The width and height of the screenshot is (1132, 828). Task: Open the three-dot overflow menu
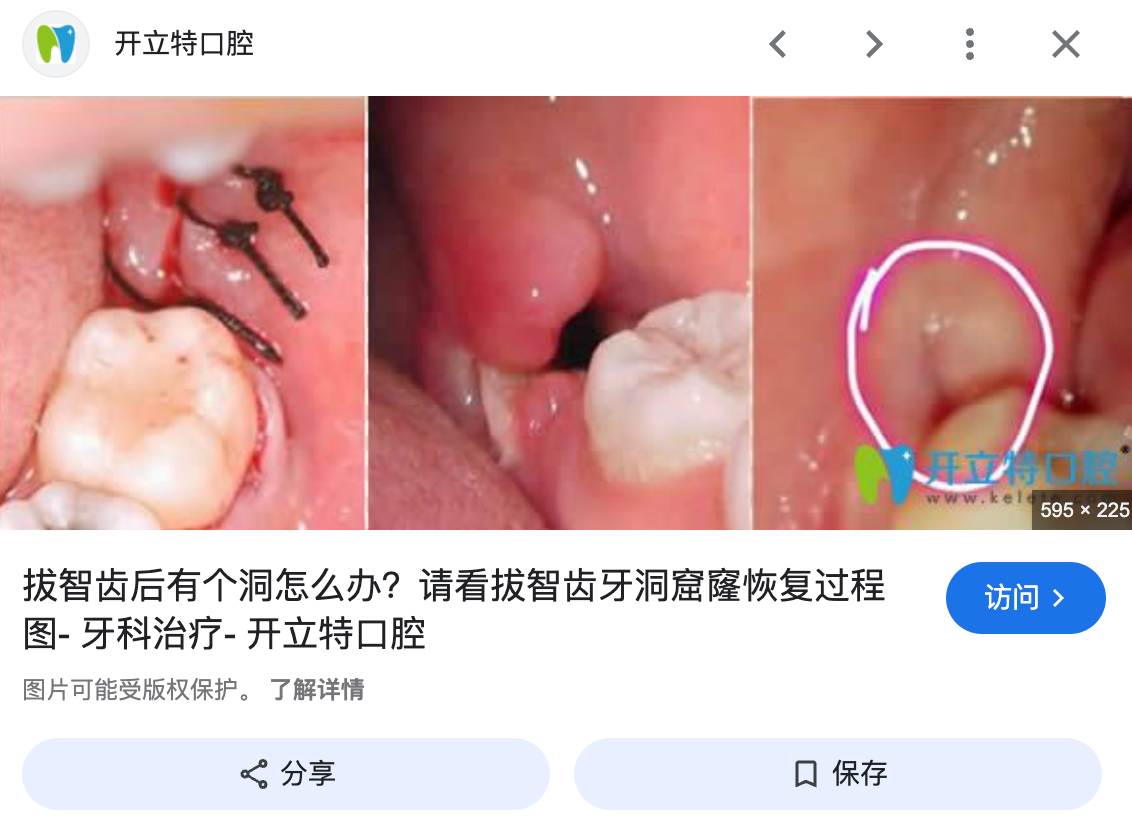pyautogui.click(x=969, y=44)
